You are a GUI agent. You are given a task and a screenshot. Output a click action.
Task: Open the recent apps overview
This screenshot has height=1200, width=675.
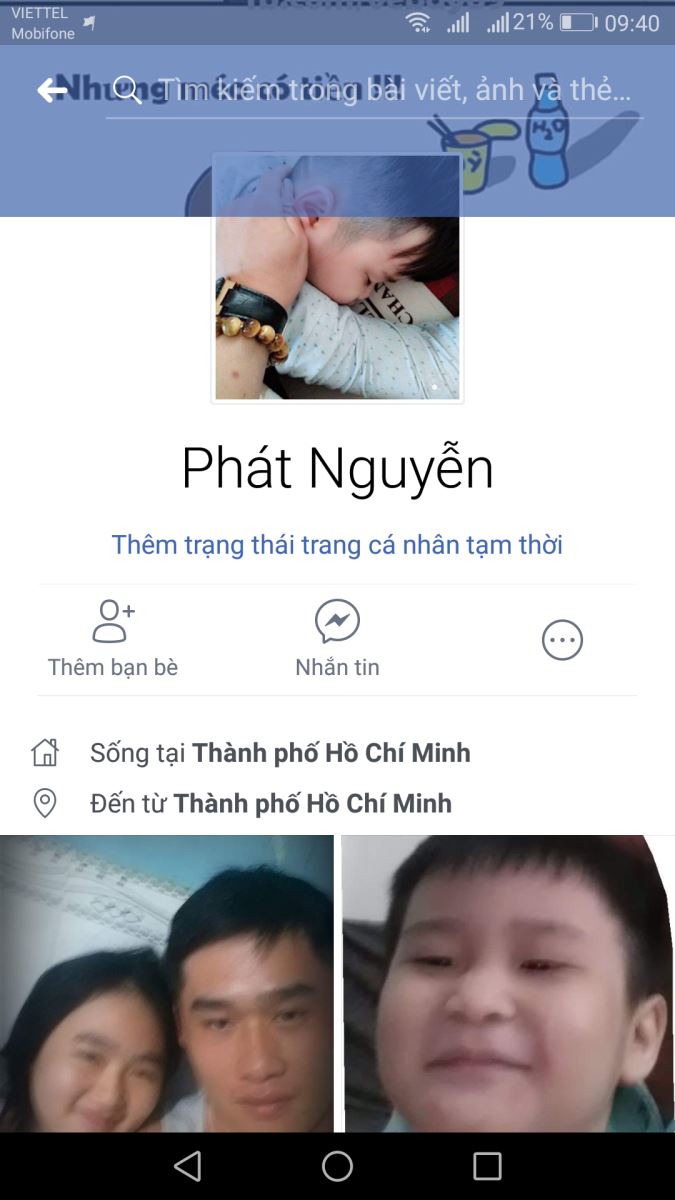point(487,1166)
